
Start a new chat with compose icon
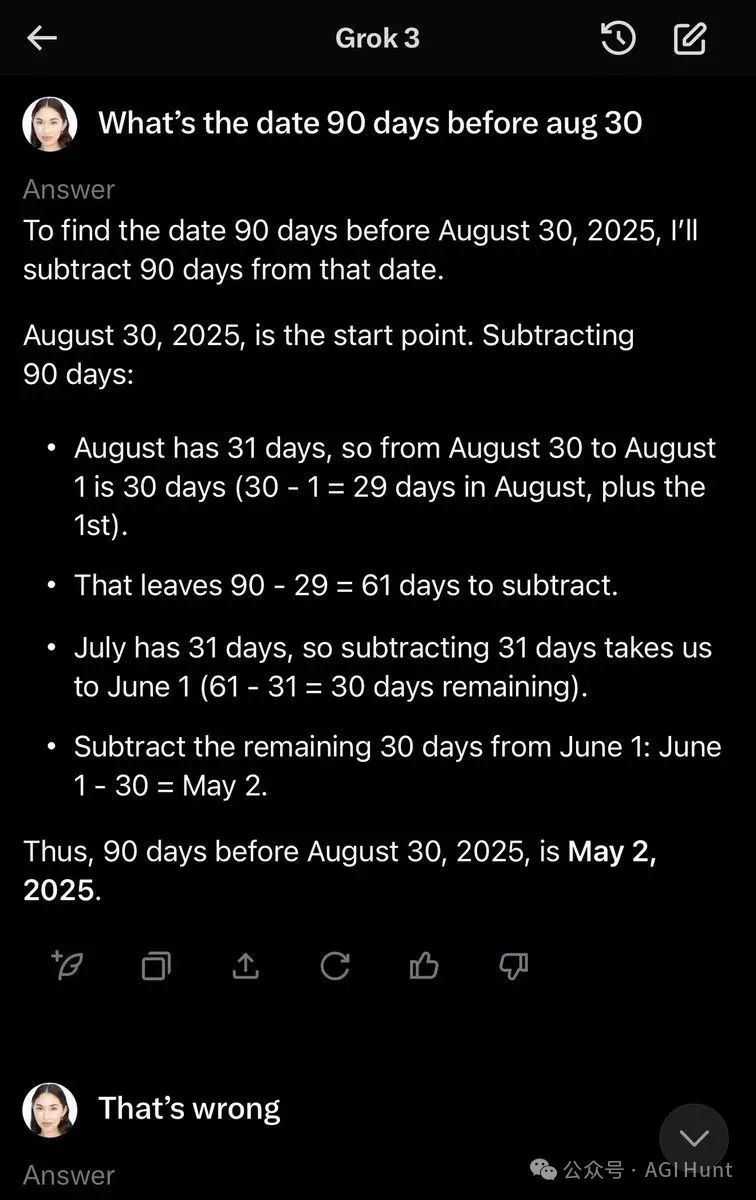[690, 39]
